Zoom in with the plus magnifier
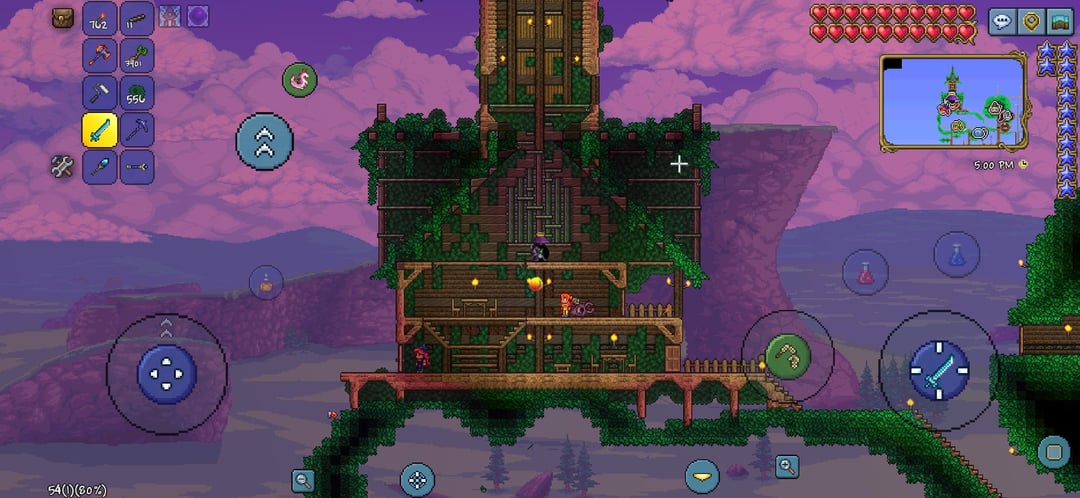Viewport: 1080px width, 498px height. point(787,466)
